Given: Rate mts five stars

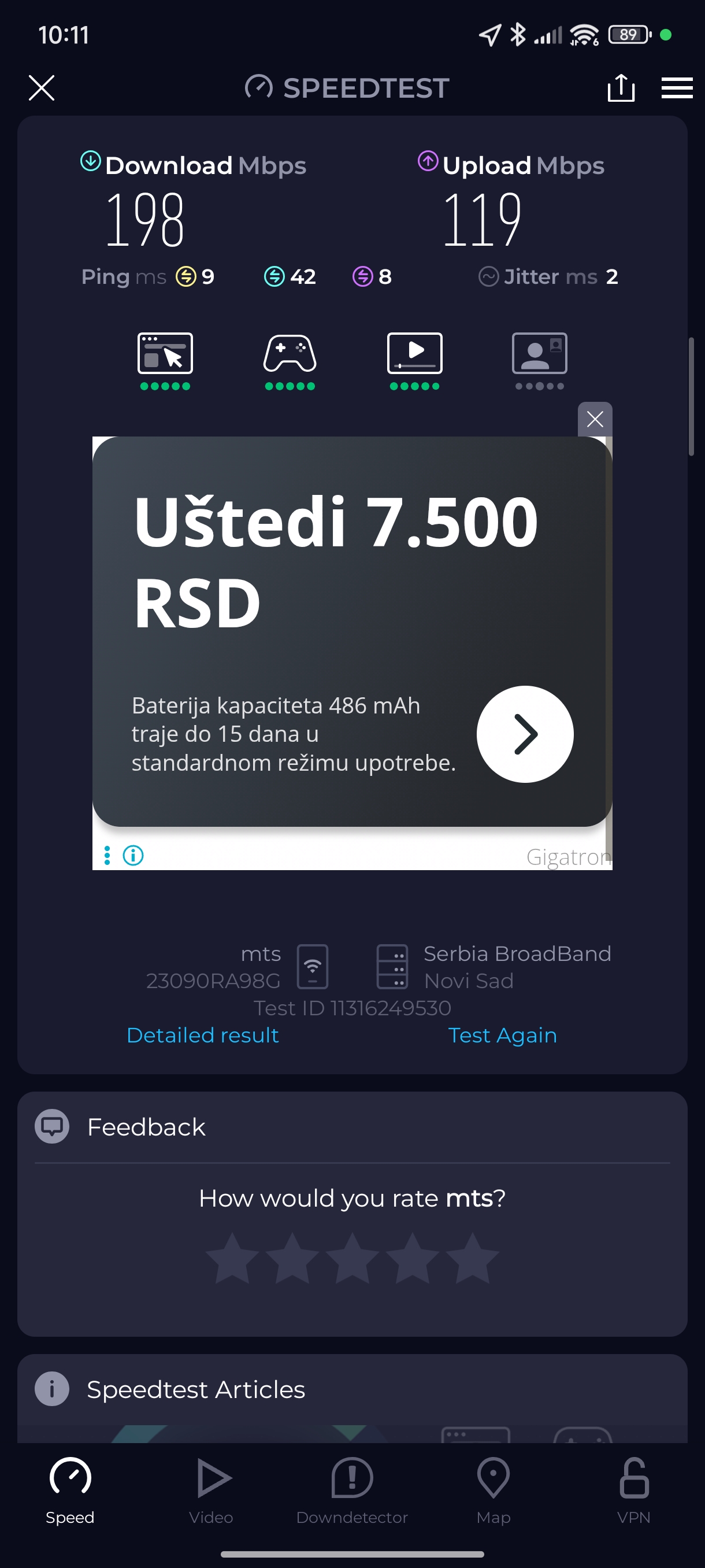Looking at the screenshot, I should coord(473,1258).
